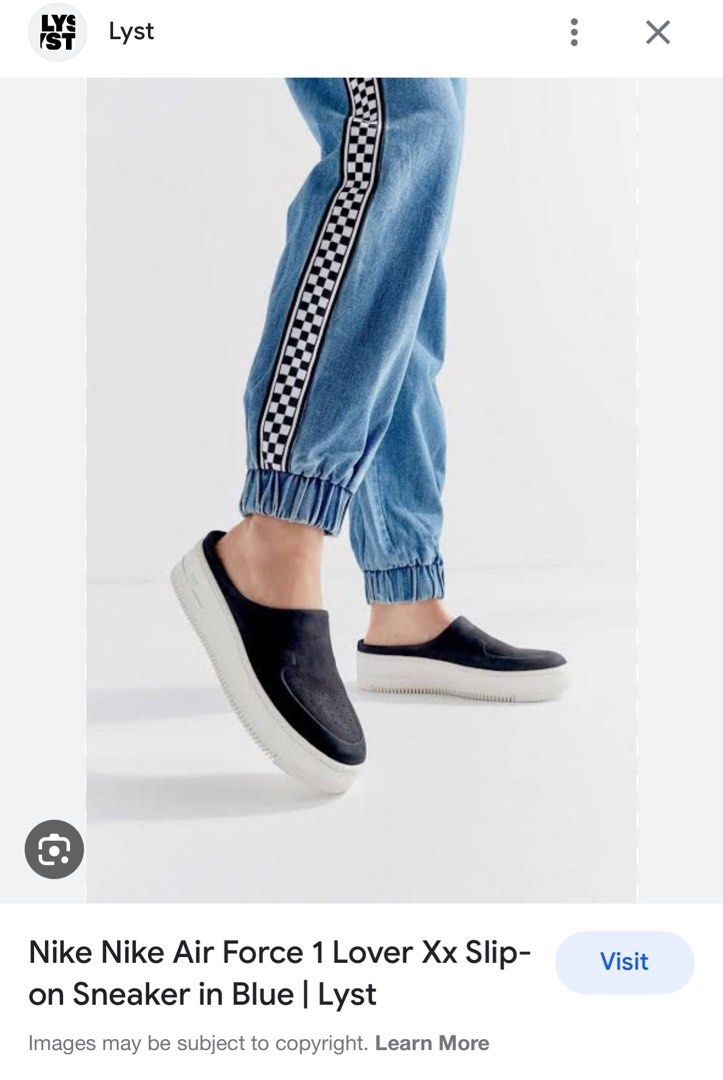View the slip-on sneaker image
The height and width of the screenshot is (1080, 723).
(x=361, y=490)
